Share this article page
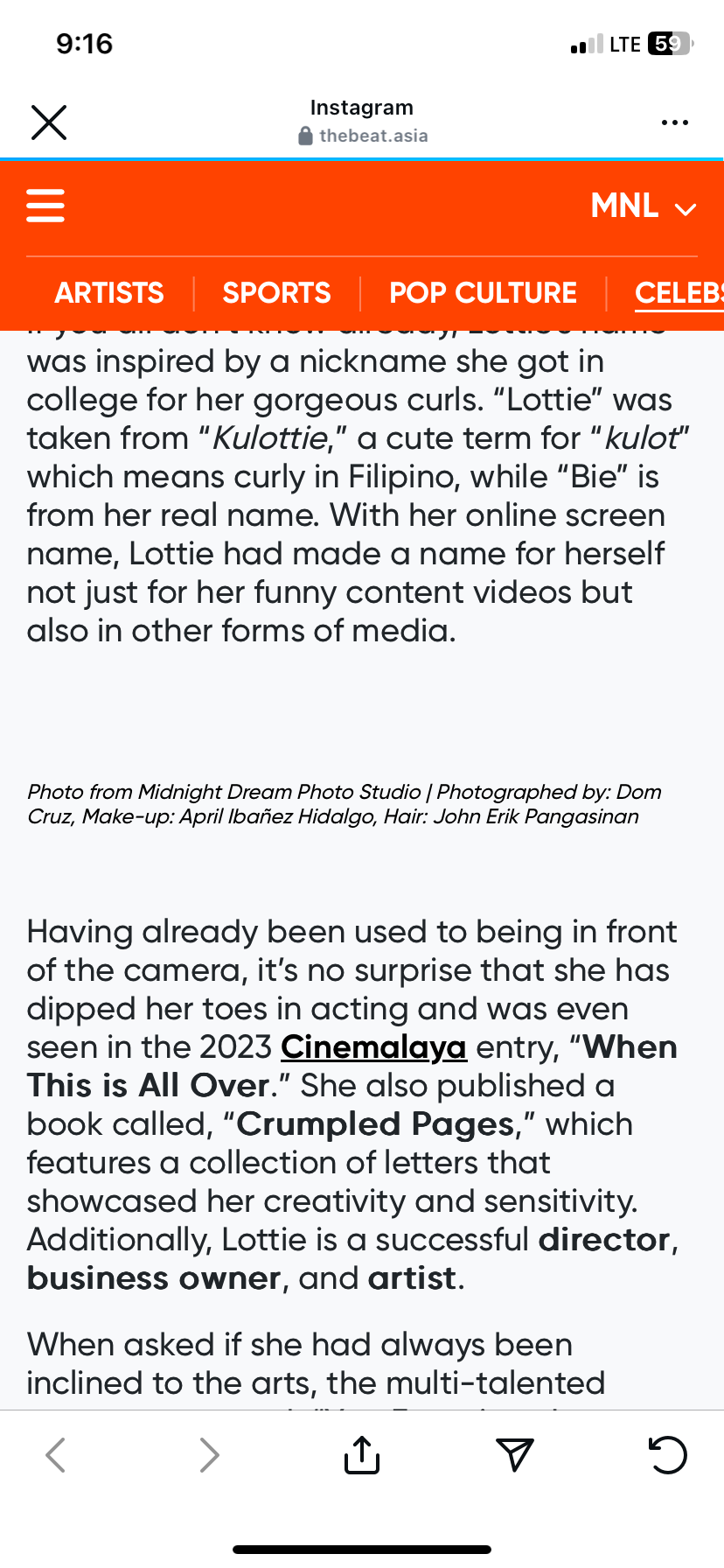Image resolution: width=724 pixels, height=1568 pixels. pos(362,1455)
